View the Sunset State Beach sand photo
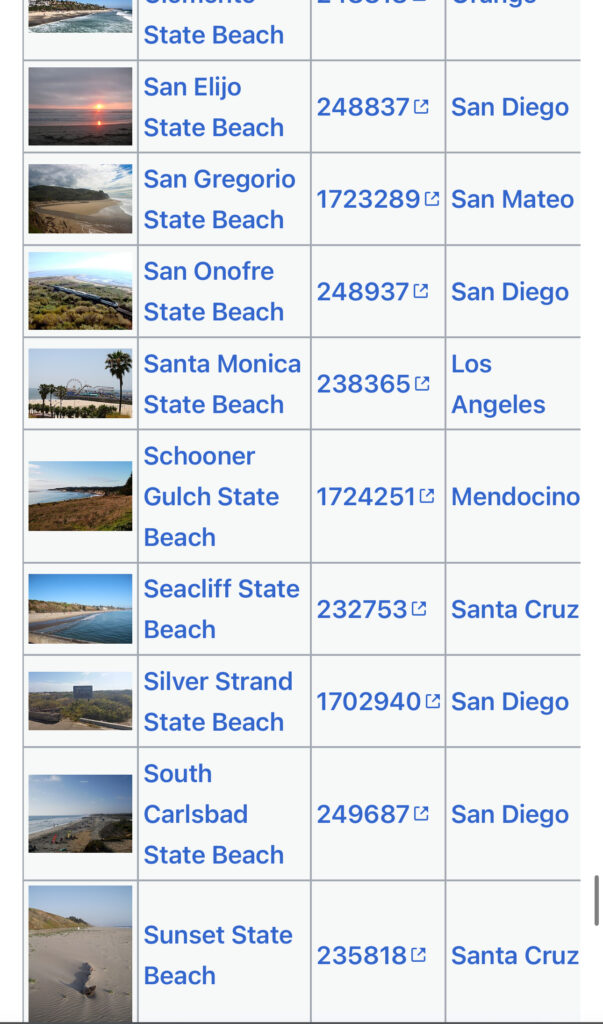Viewport: 603px width, 1024px height. 80,954
